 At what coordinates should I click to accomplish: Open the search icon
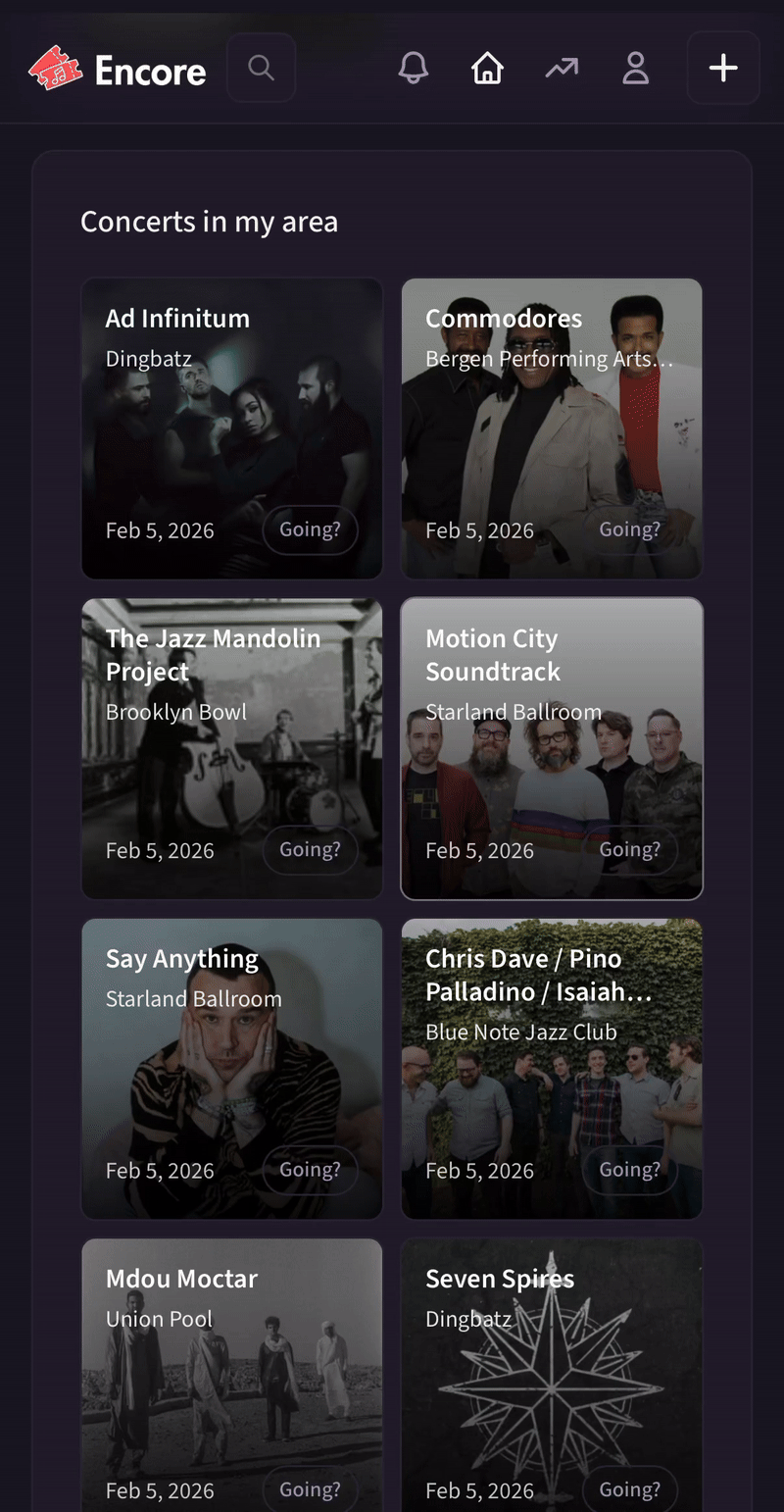(x=261, y=67)
